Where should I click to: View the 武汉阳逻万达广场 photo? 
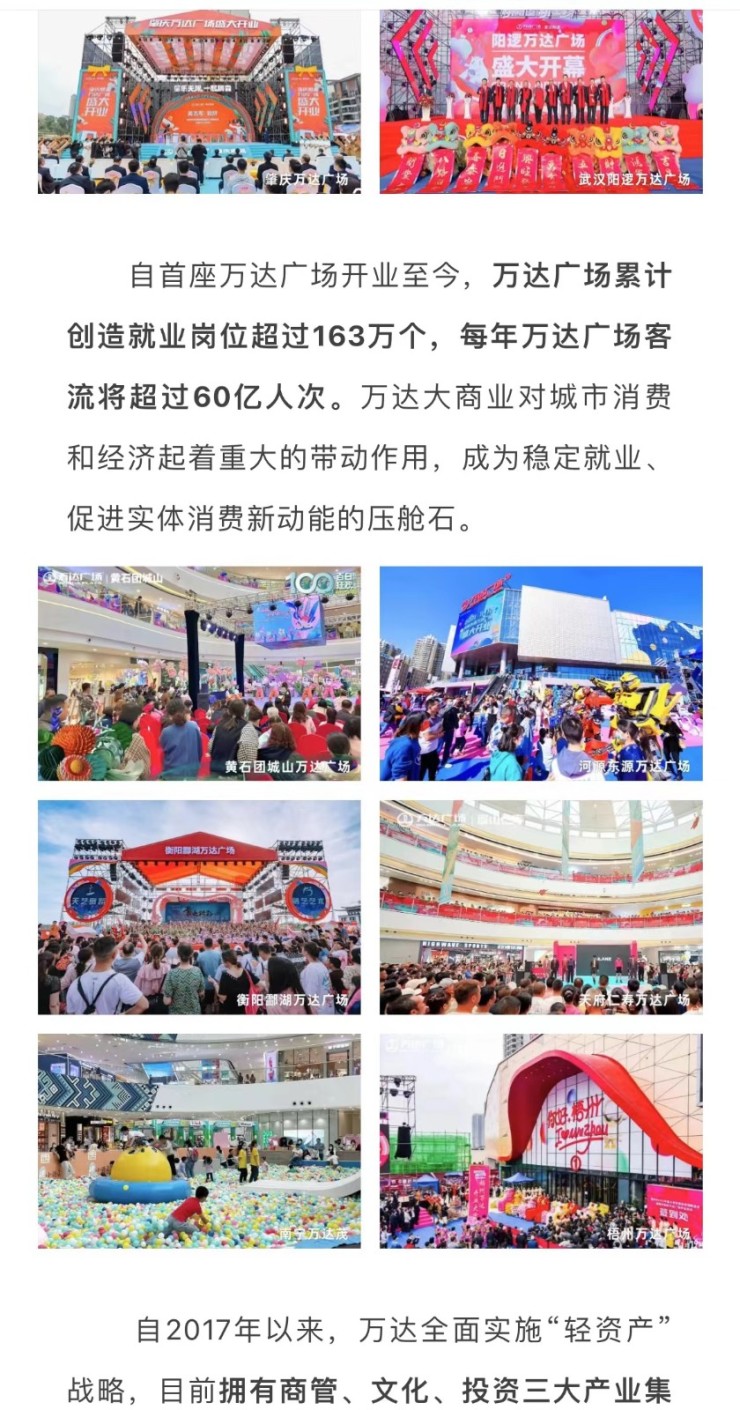(x=541, y=101)
